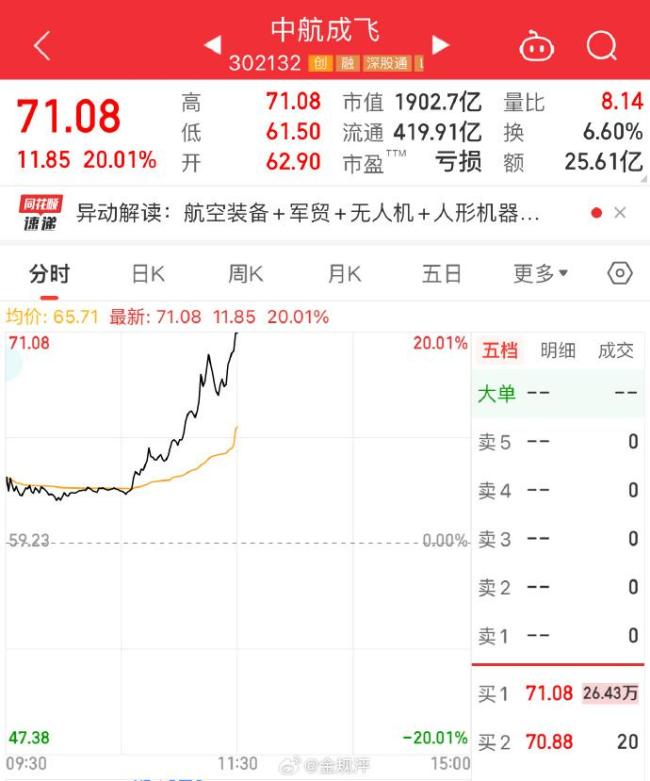
Task: Switch to the 五日 chart tab
Action: (442, 274)
